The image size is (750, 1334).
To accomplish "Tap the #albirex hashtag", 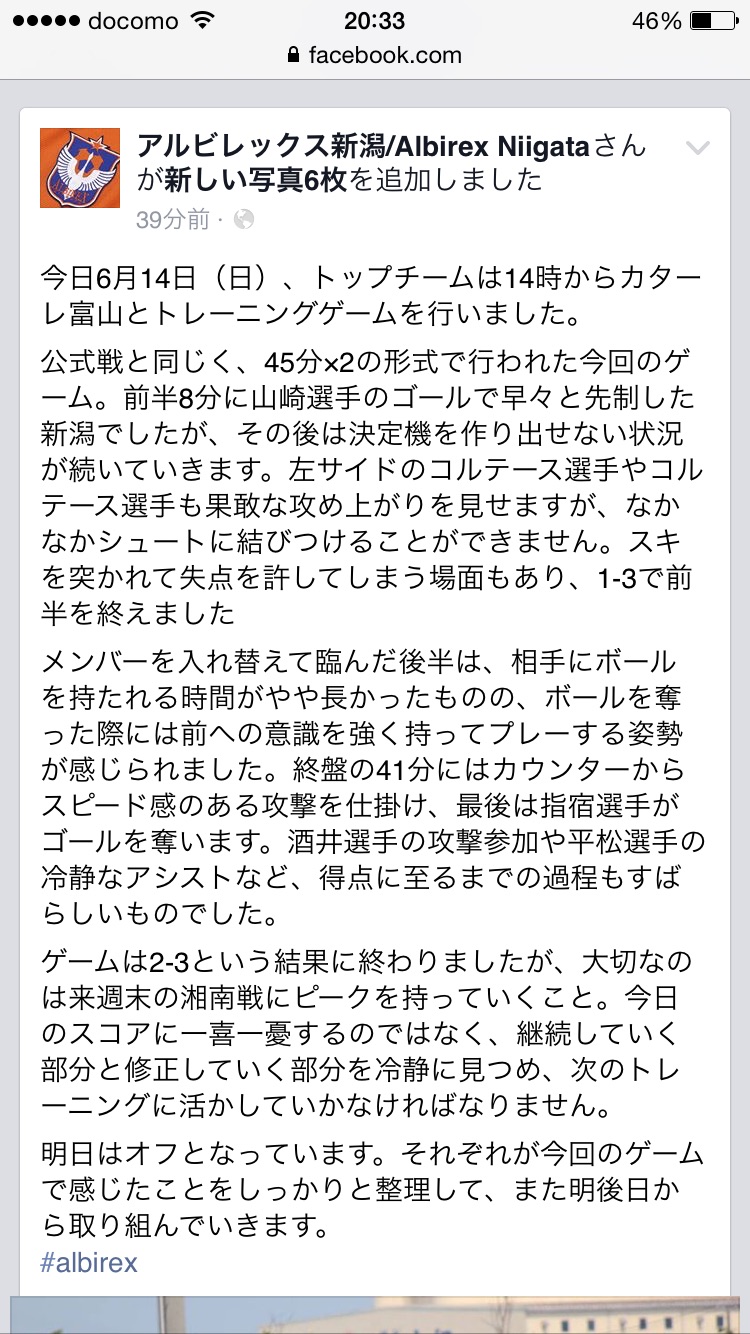I will tap(89, 1262).
